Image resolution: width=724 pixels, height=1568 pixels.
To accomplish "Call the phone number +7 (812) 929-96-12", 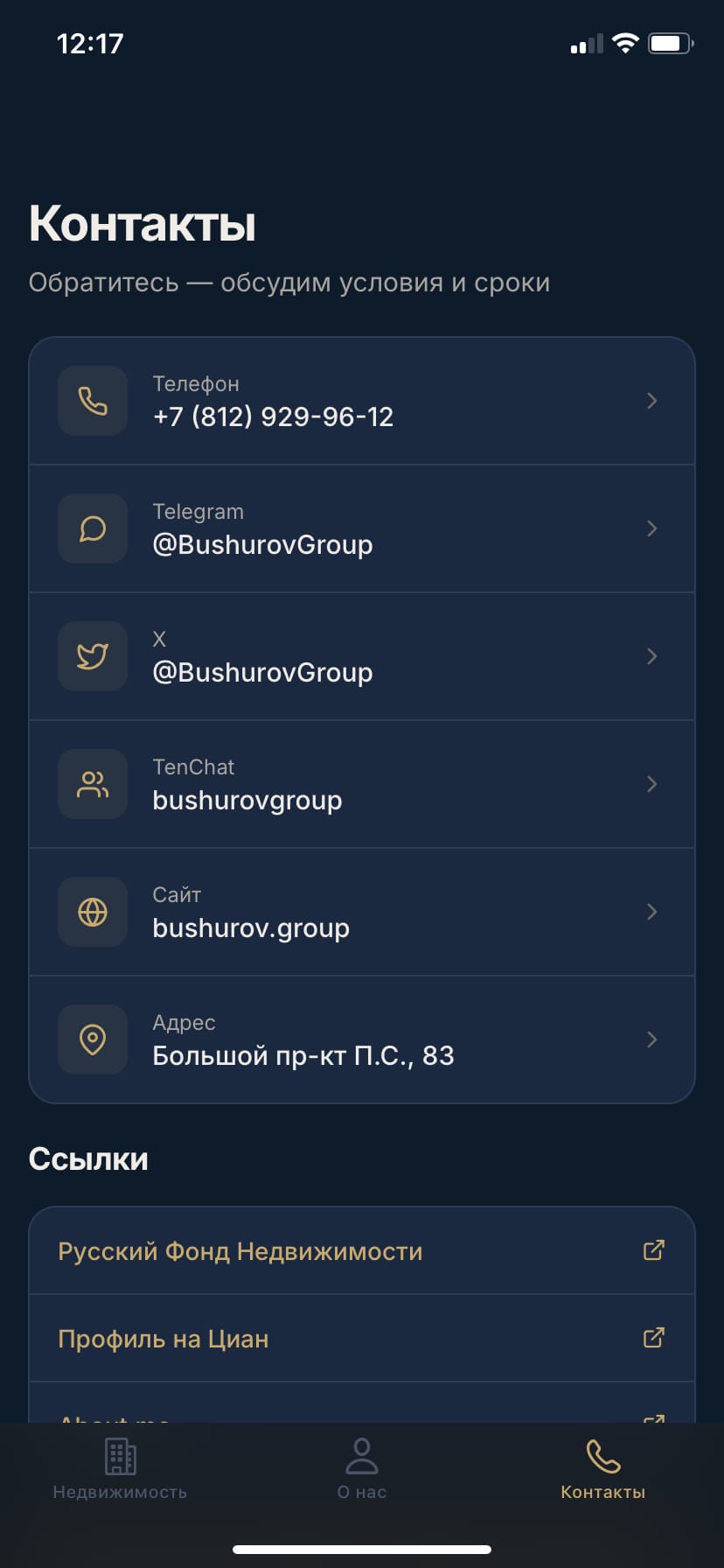I will [361, 402].
